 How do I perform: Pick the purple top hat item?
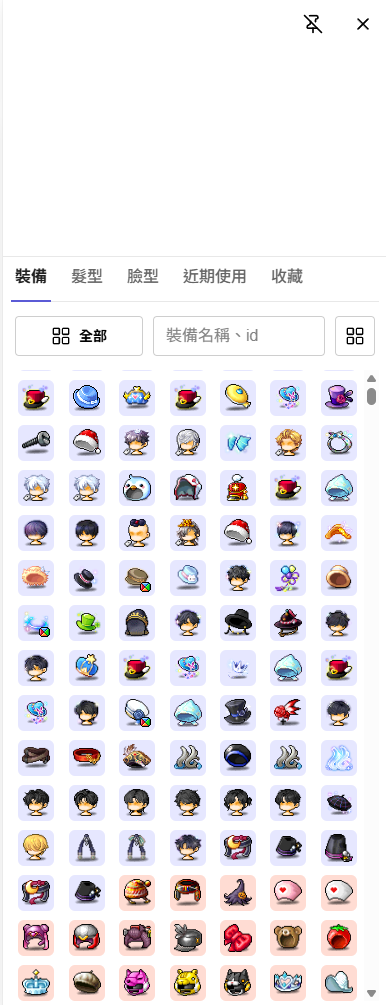[339, 398]
